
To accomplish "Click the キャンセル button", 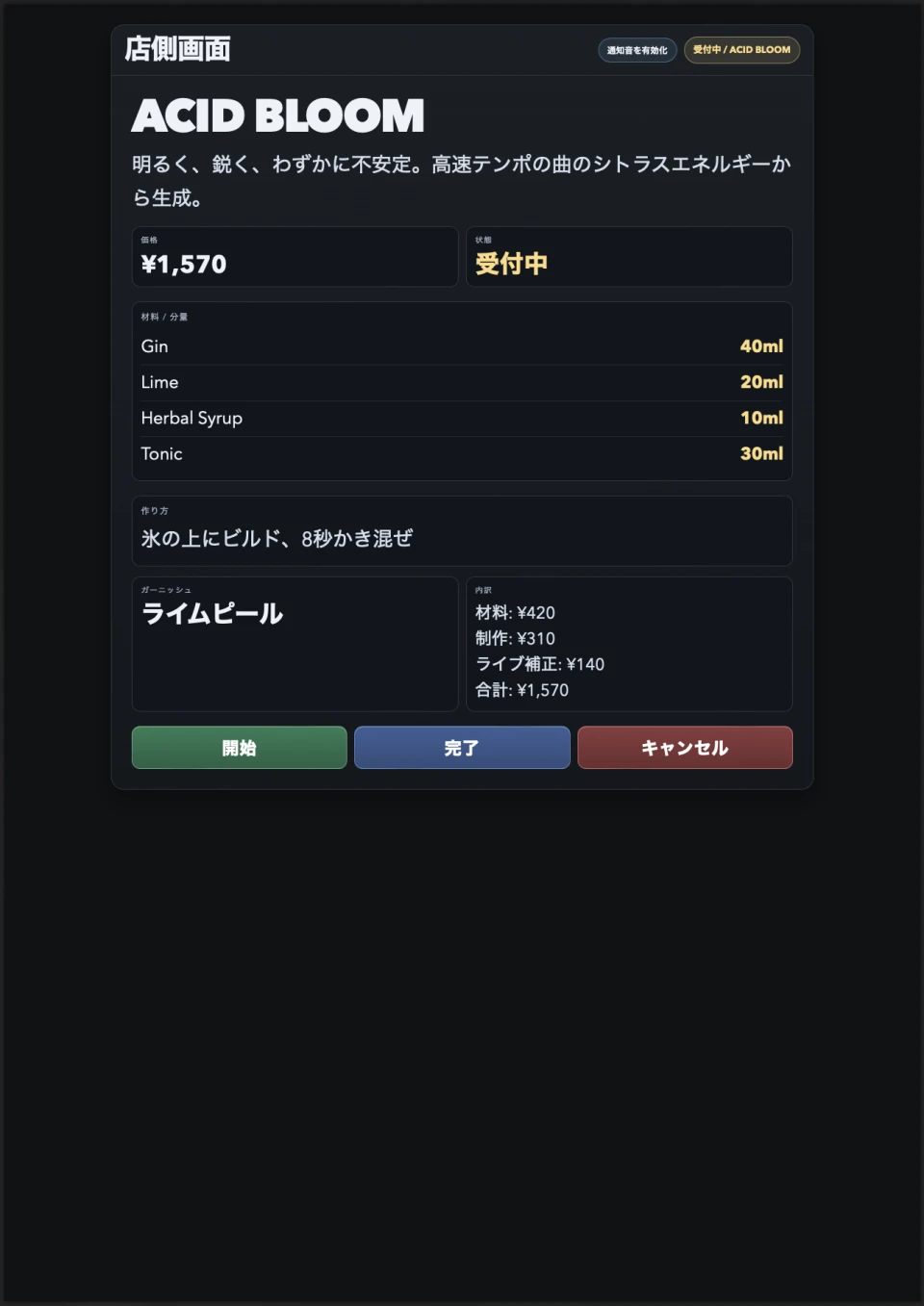I will pos(684,747).
